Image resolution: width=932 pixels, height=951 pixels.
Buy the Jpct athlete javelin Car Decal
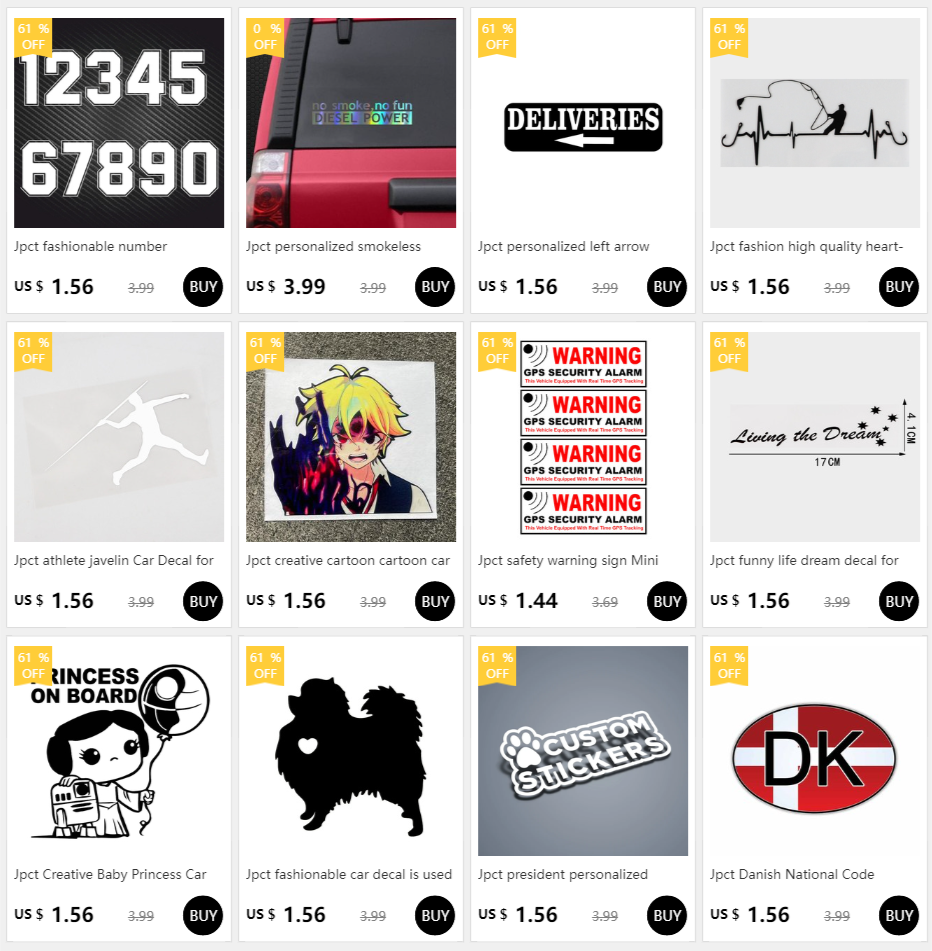coord(203,601)
